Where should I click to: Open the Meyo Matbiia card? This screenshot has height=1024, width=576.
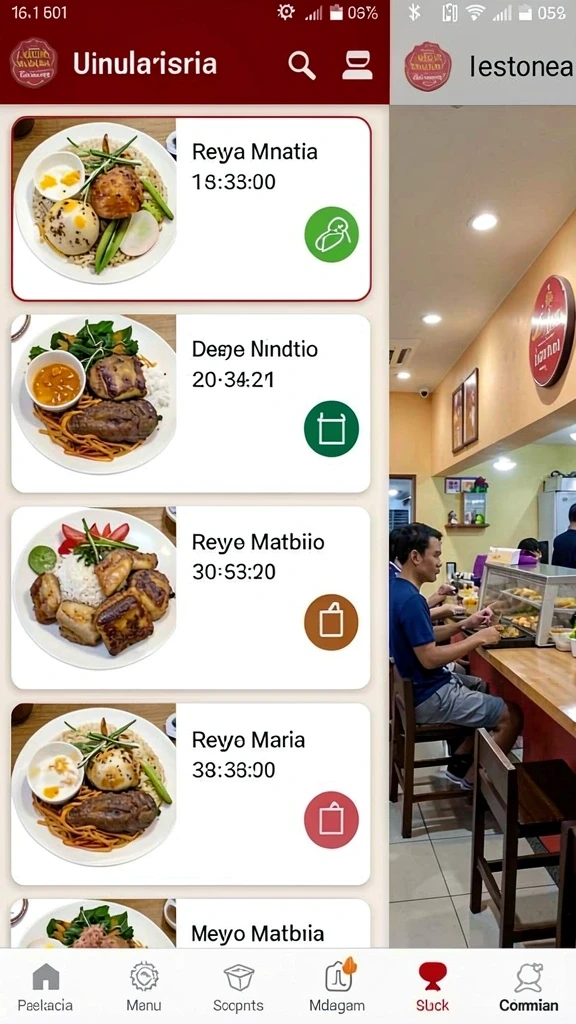point(191,923)
